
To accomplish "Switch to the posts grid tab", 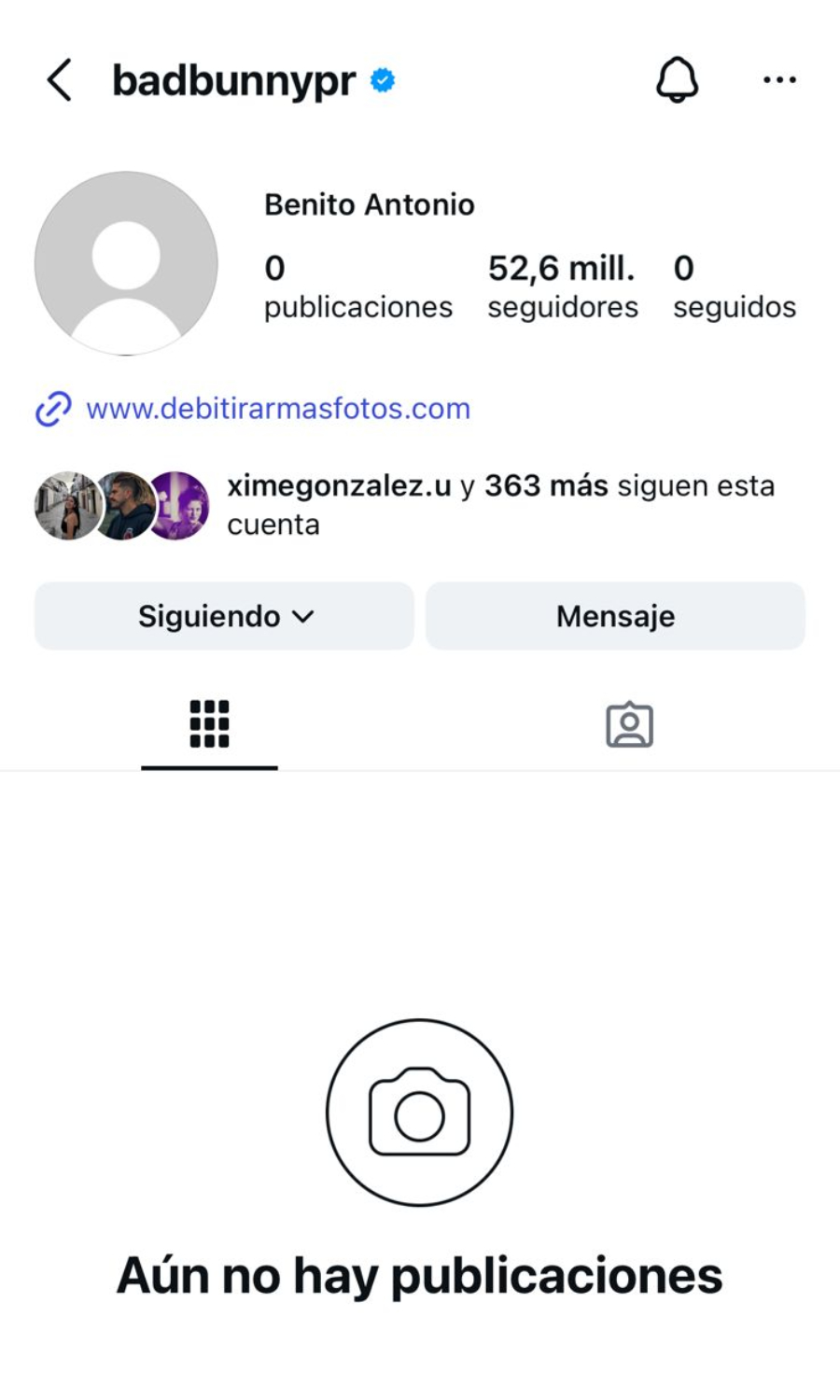I will click(209, 723).
